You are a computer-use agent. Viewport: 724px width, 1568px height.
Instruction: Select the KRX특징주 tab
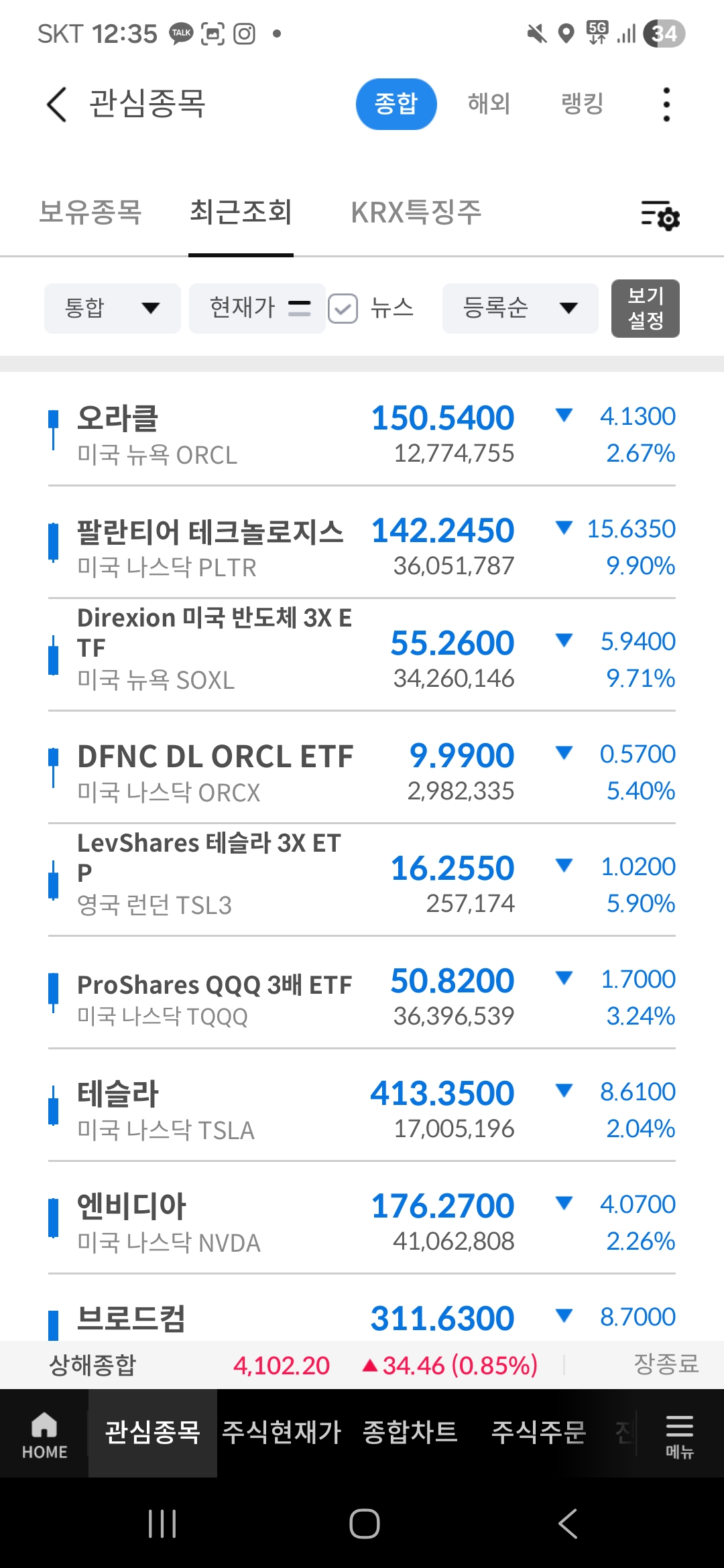416,212
